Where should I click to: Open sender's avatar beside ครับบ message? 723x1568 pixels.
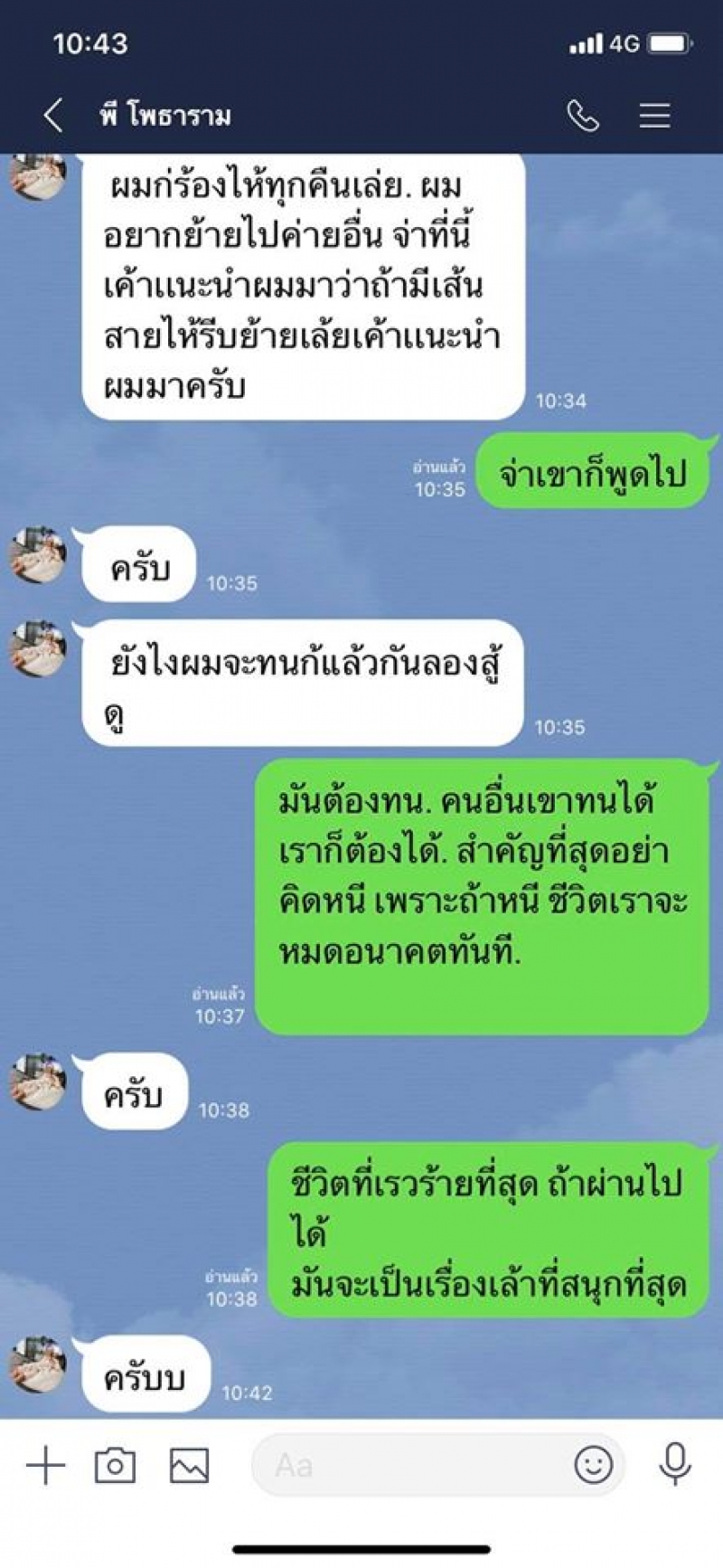point(37,1364)
